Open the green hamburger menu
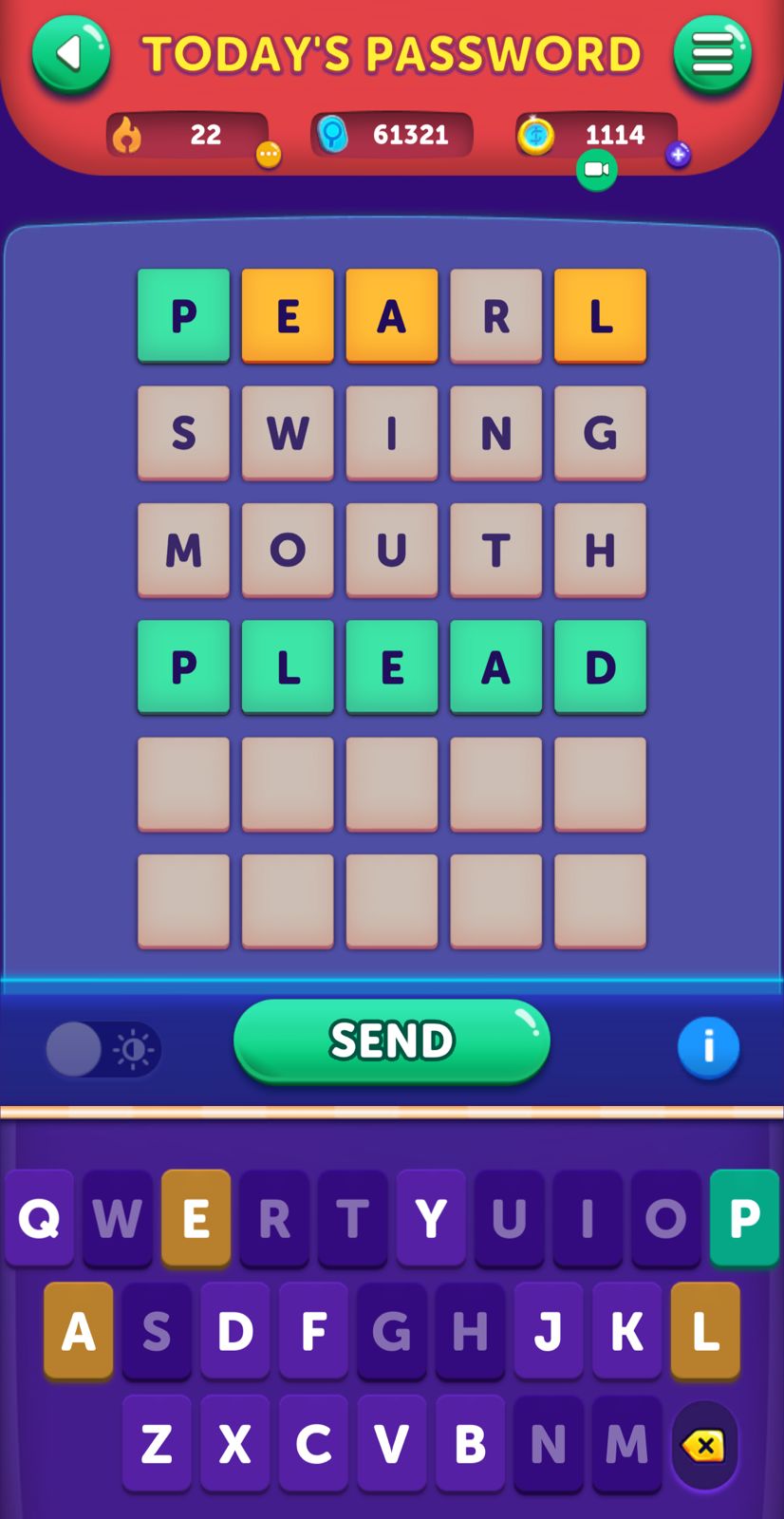 click(x=713, y=54)
